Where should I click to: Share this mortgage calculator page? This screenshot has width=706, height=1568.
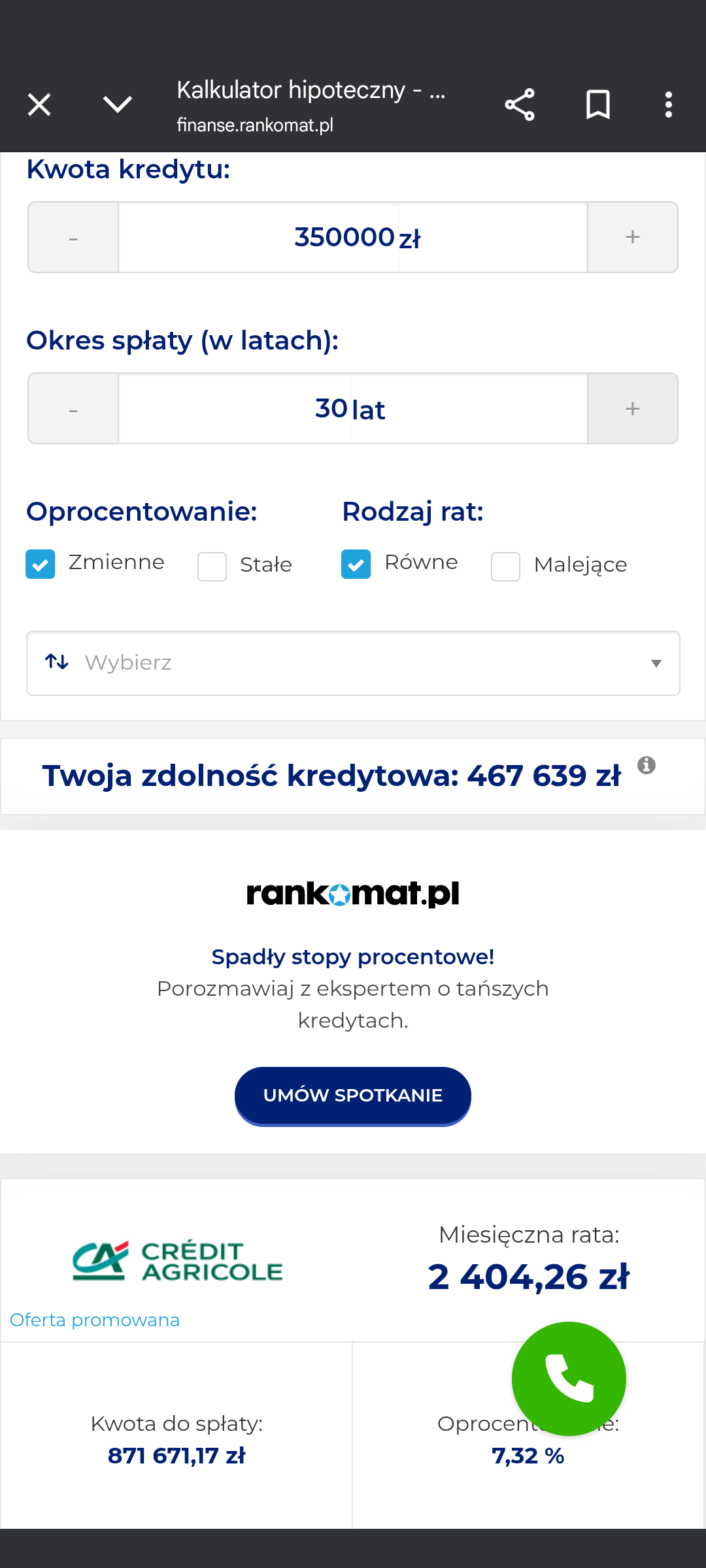pyautogui.click(x=520, y=105)
